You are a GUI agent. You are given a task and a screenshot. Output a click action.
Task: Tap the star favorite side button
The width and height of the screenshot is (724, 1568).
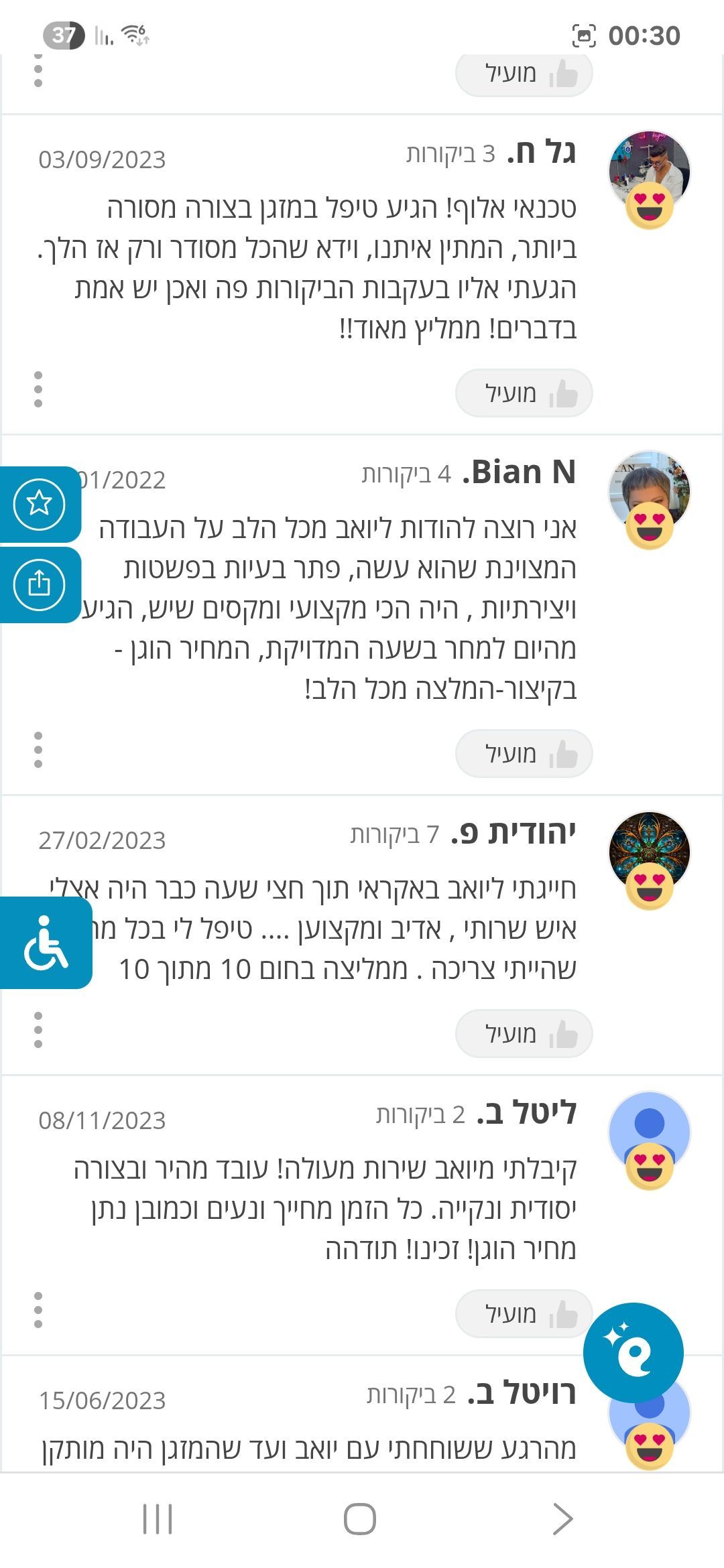(x=40, y=503)
